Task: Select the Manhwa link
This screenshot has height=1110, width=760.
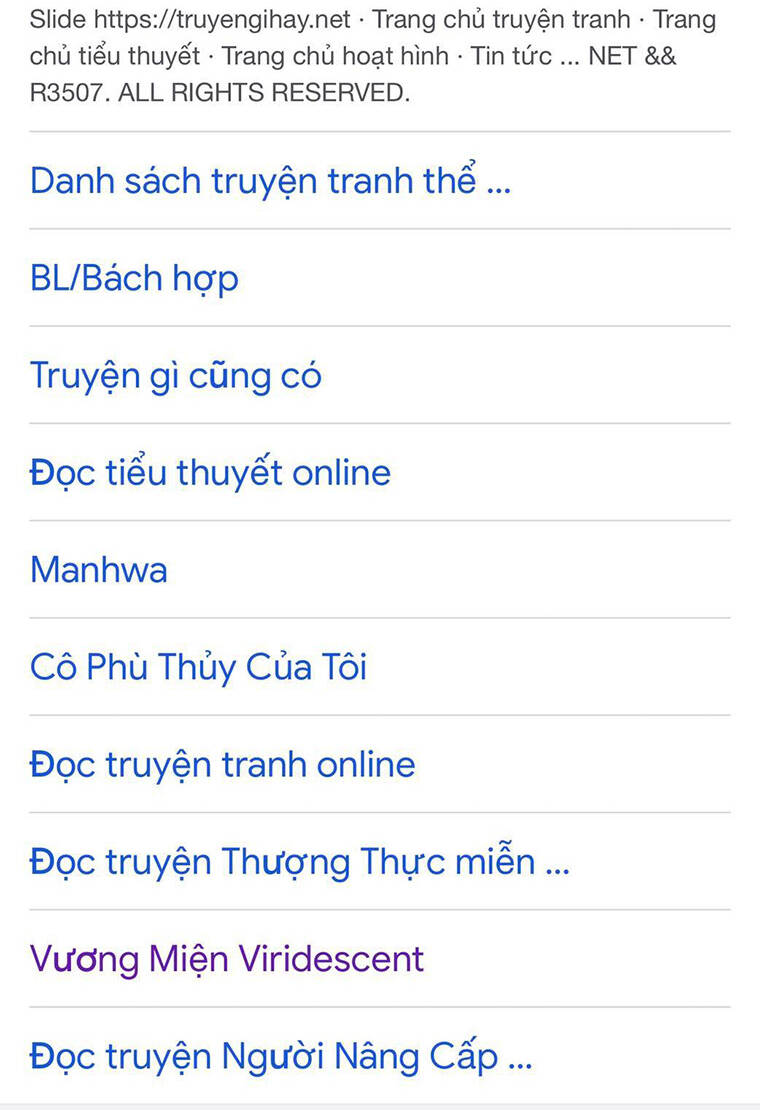Action: click(99, 570)
